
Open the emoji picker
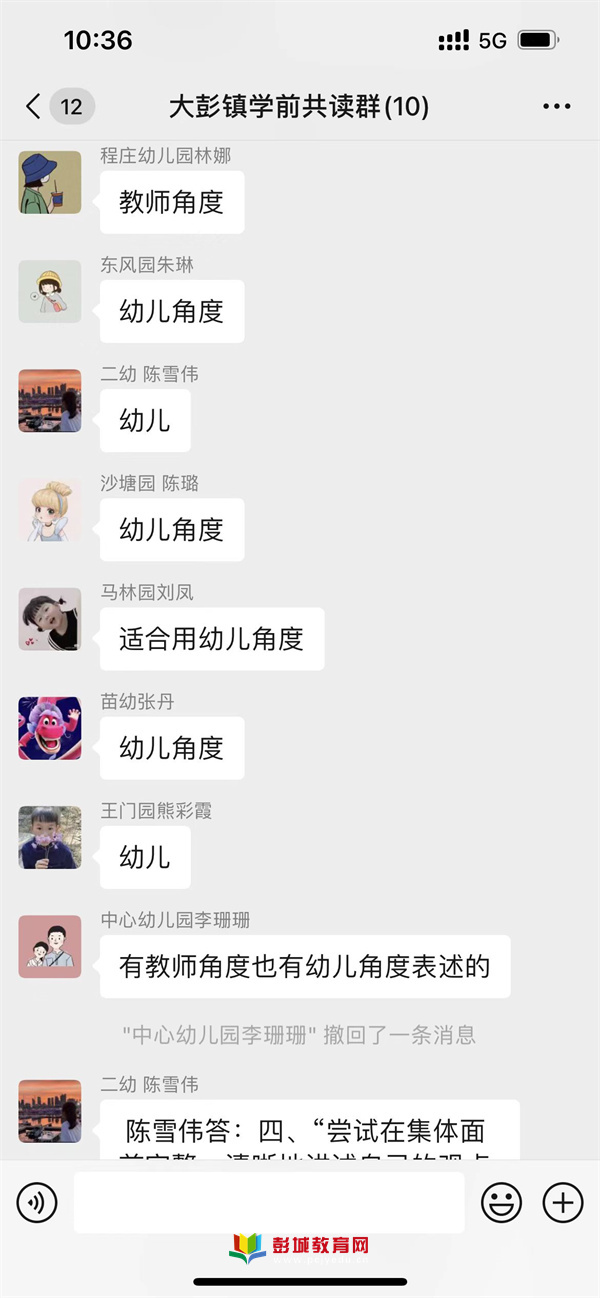click(x=501, y=1201)
